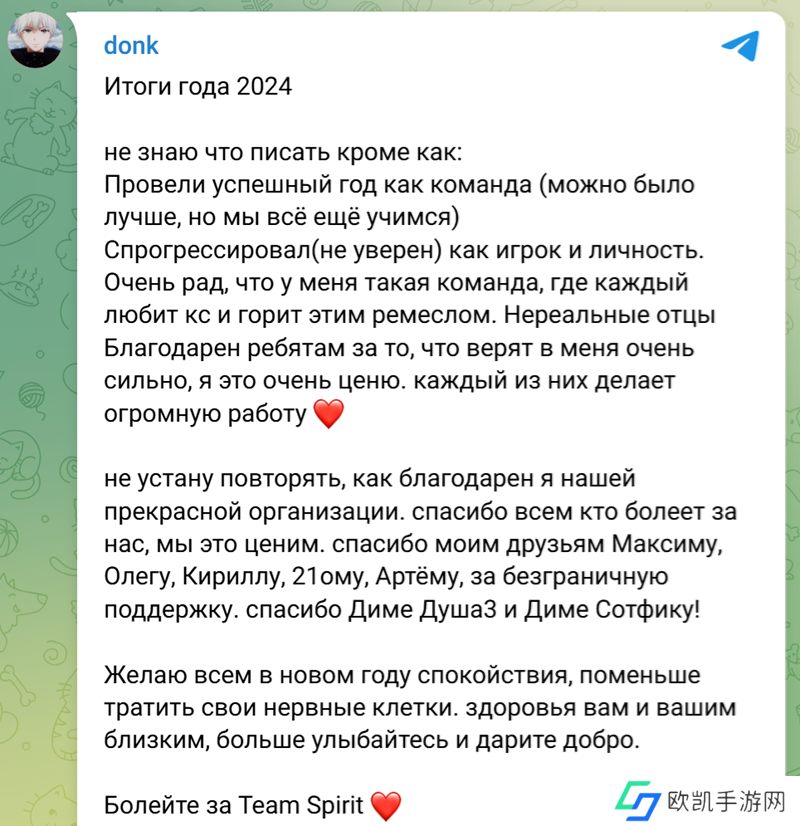The width and height of the screenshot is (800, 826).
Task: Tap donk's profile avatar
Action: (x=36, y=42)
